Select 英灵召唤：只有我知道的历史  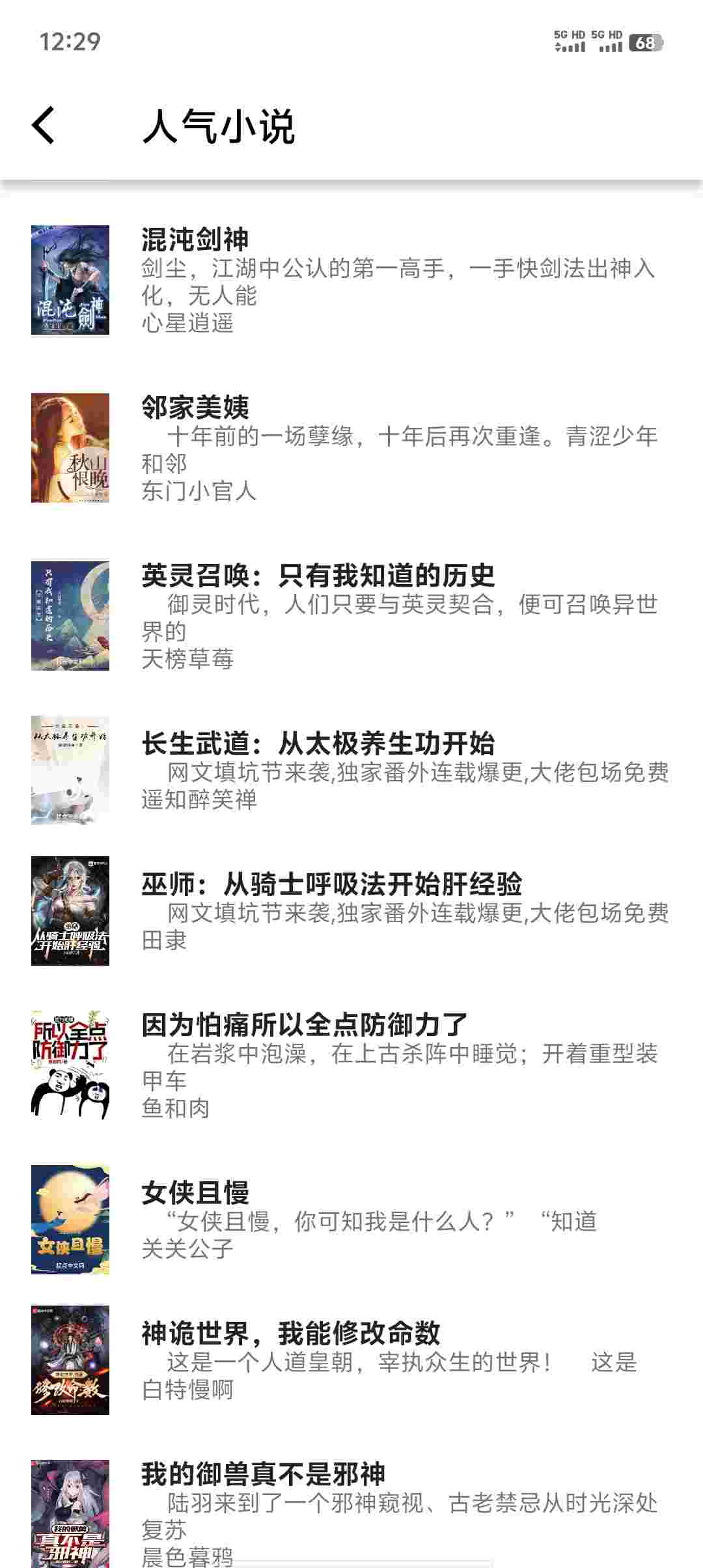pos(318,576)
